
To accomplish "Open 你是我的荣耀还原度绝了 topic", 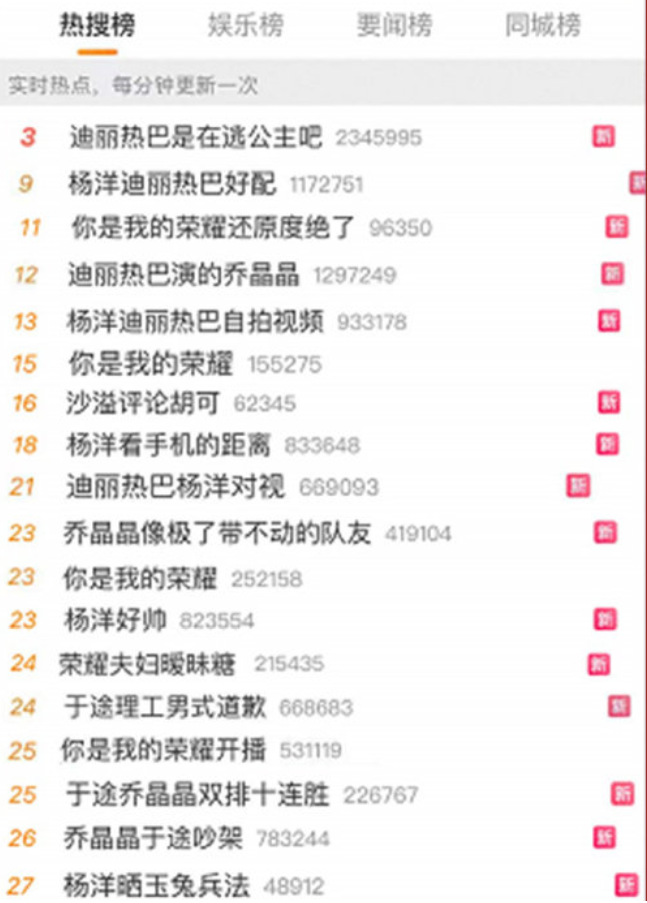I will click(213, 228).
